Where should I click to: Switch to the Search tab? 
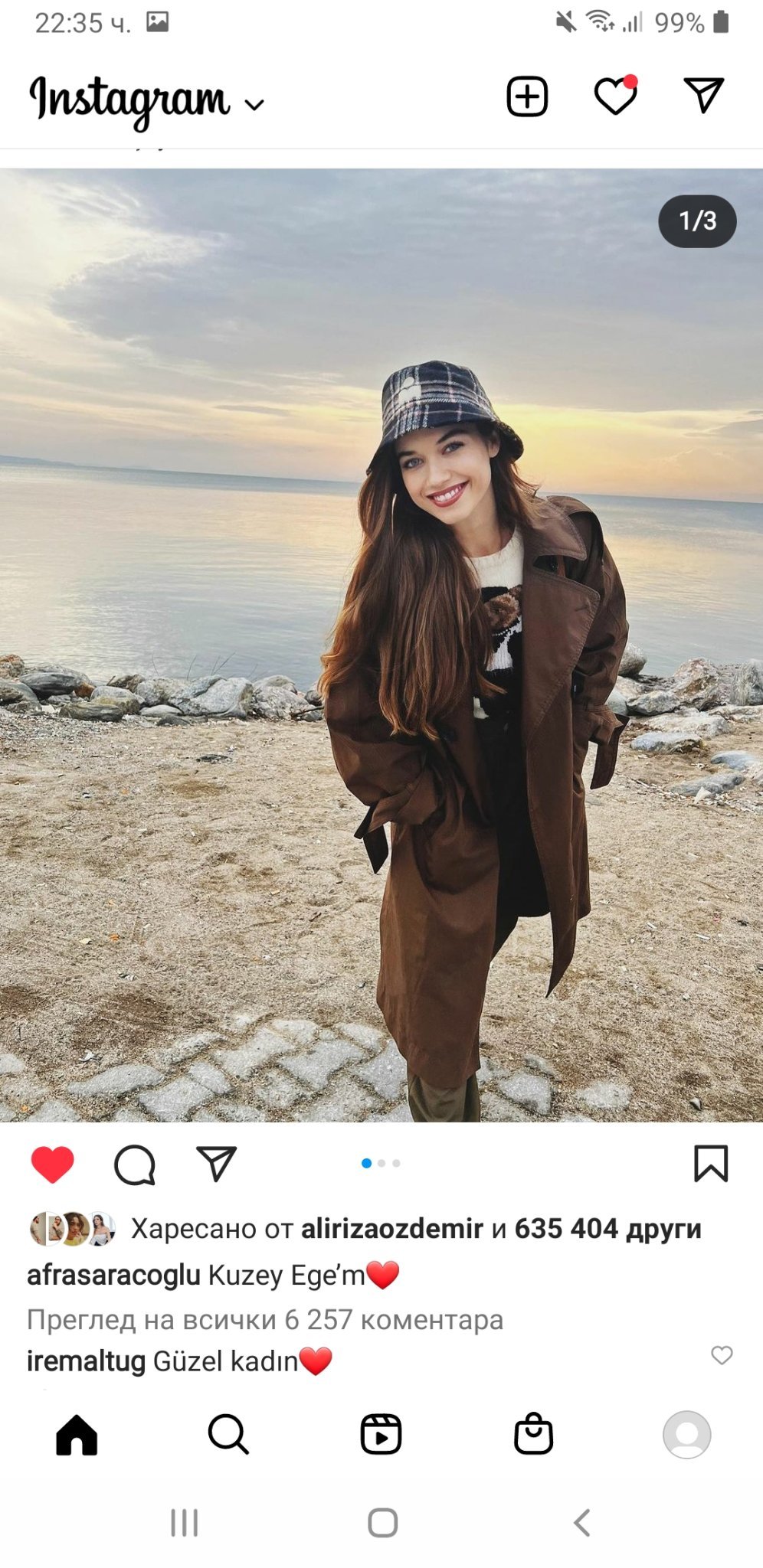coord(228,1434)
